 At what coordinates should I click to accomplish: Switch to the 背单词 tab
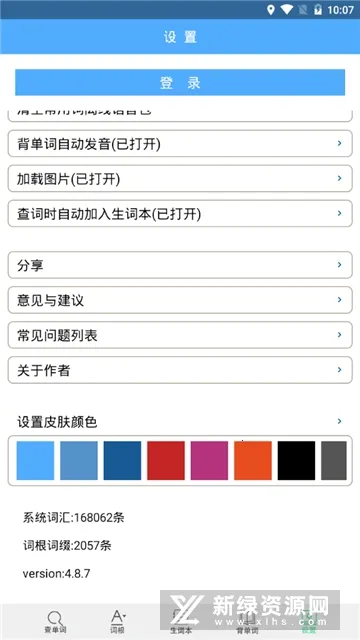[247, 622]
